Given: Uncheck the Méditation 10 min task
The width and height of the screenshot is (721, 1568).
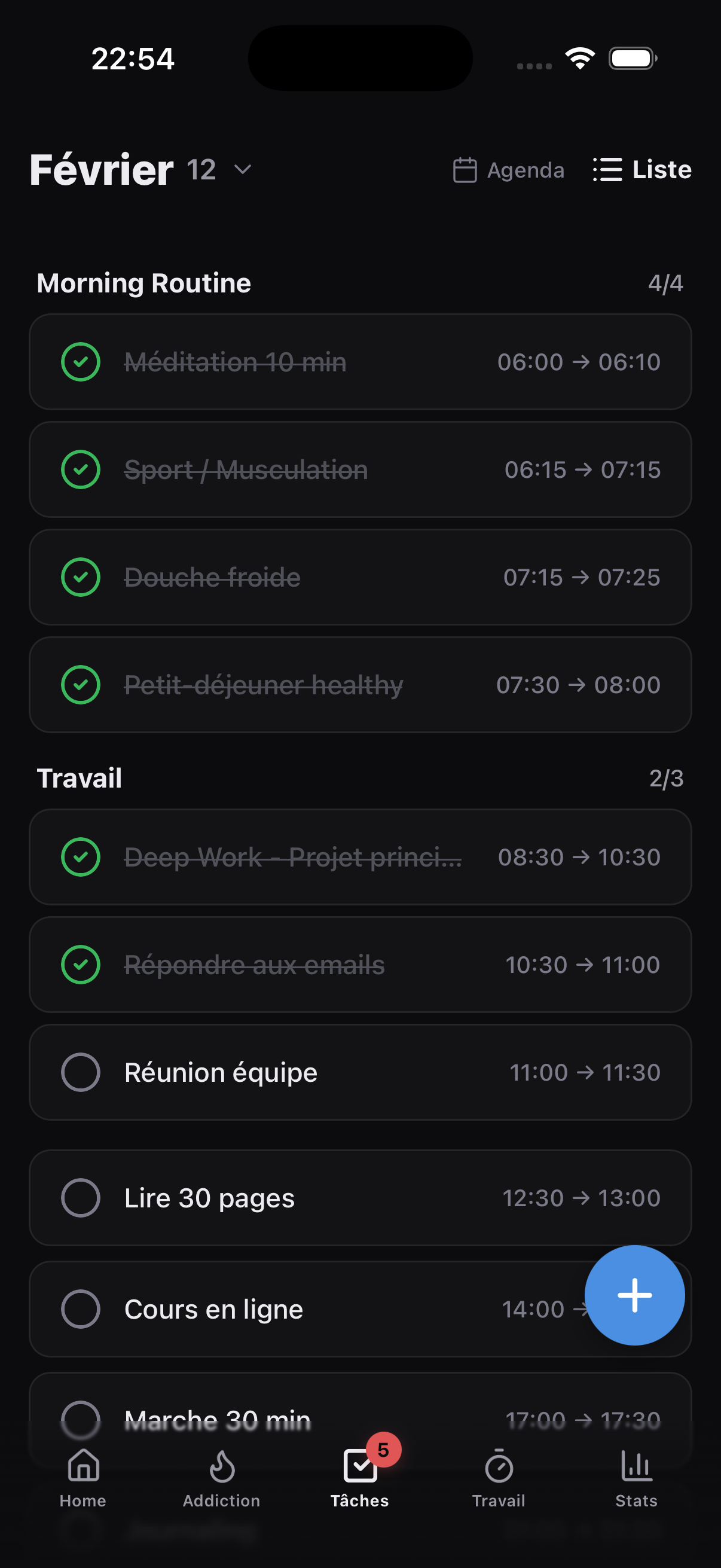Looking at the screenshot, I should [80, 362].
